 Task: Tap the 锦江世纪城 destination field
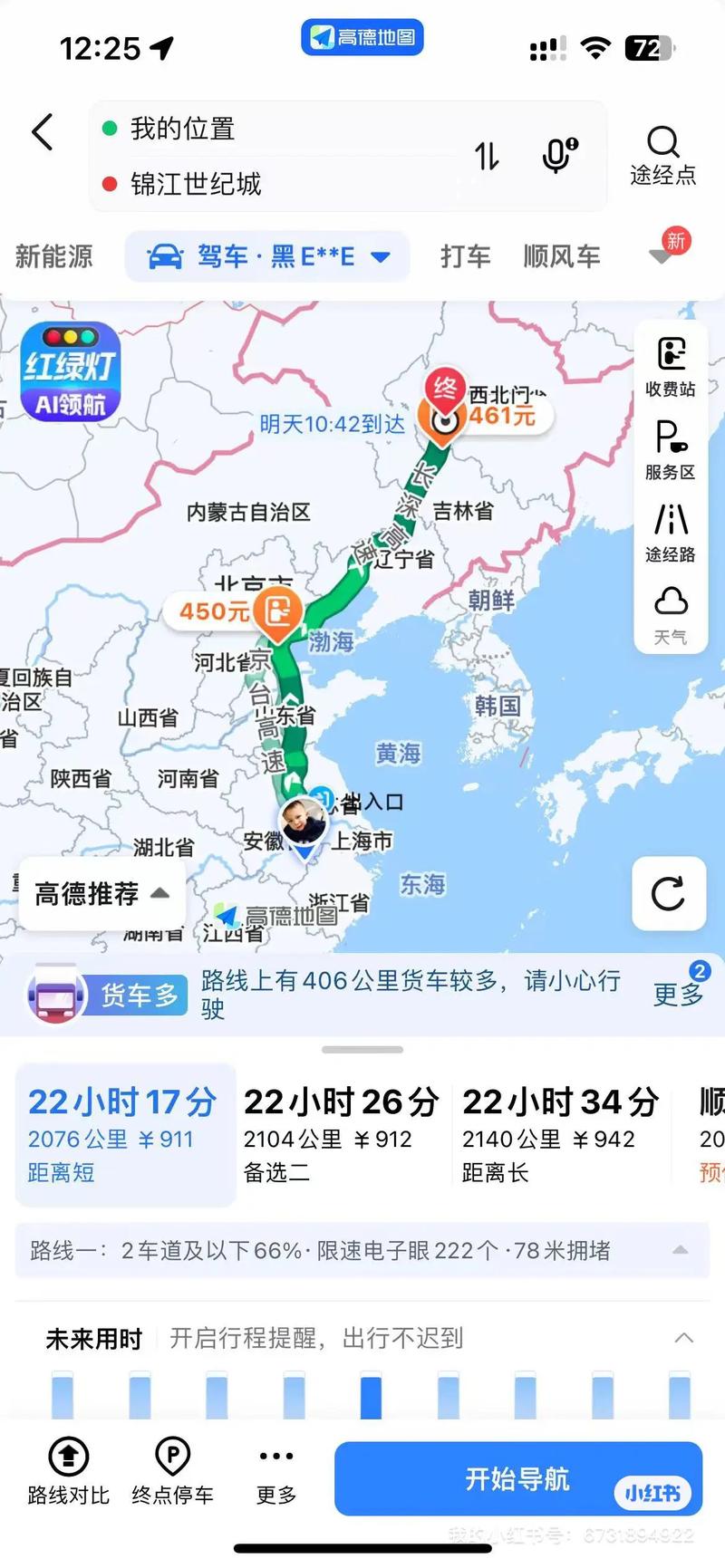click(x=272, y=184)
